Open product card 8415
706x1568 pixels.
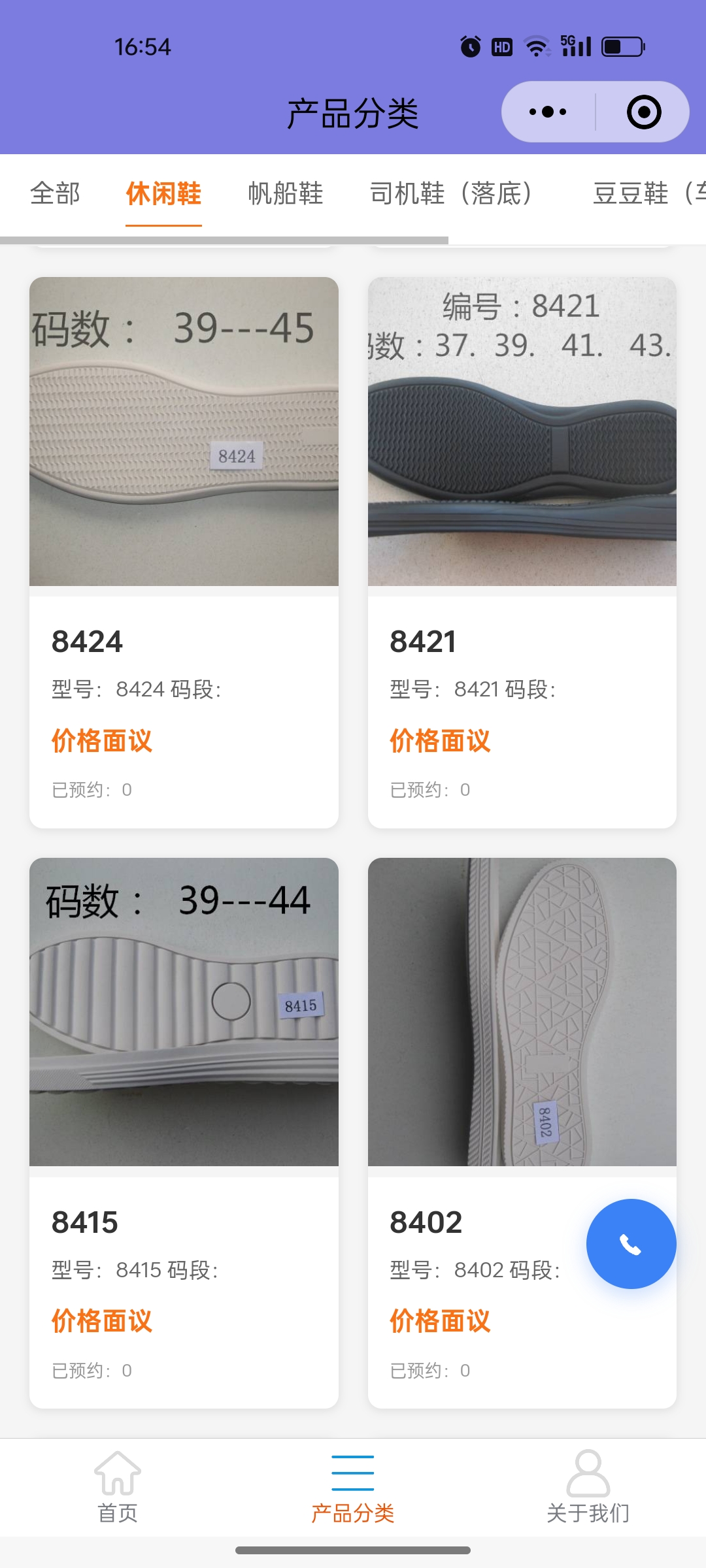click(x=184, y=1132)
